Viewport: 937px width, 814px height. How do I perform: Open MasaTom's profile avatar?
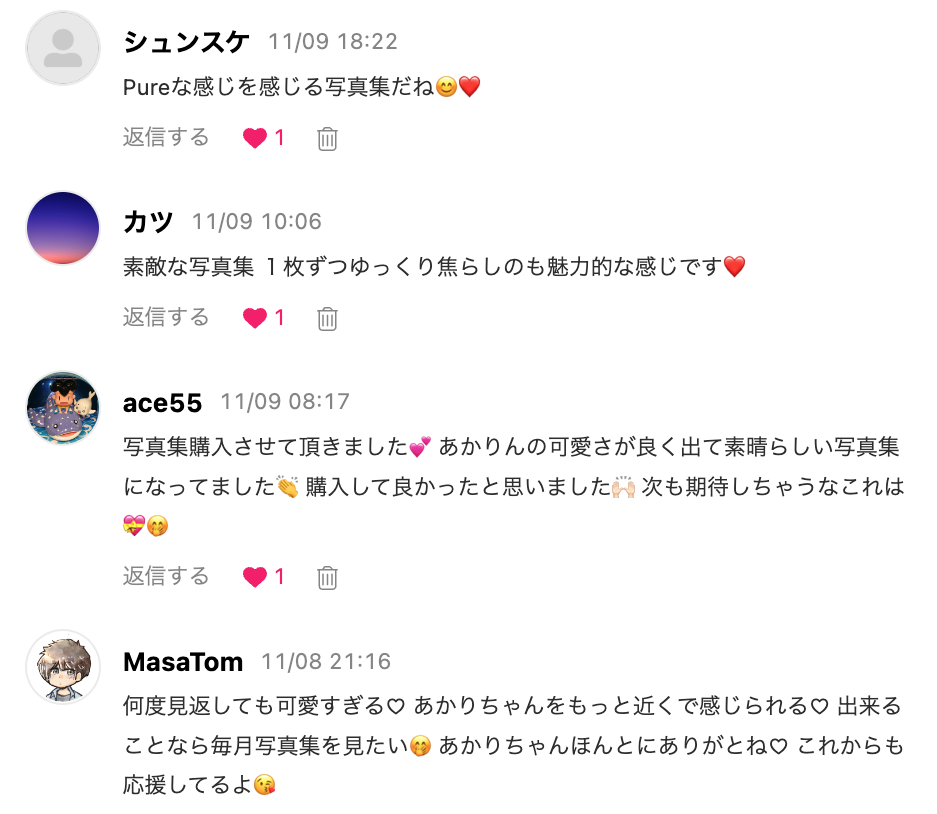[63, 667]
